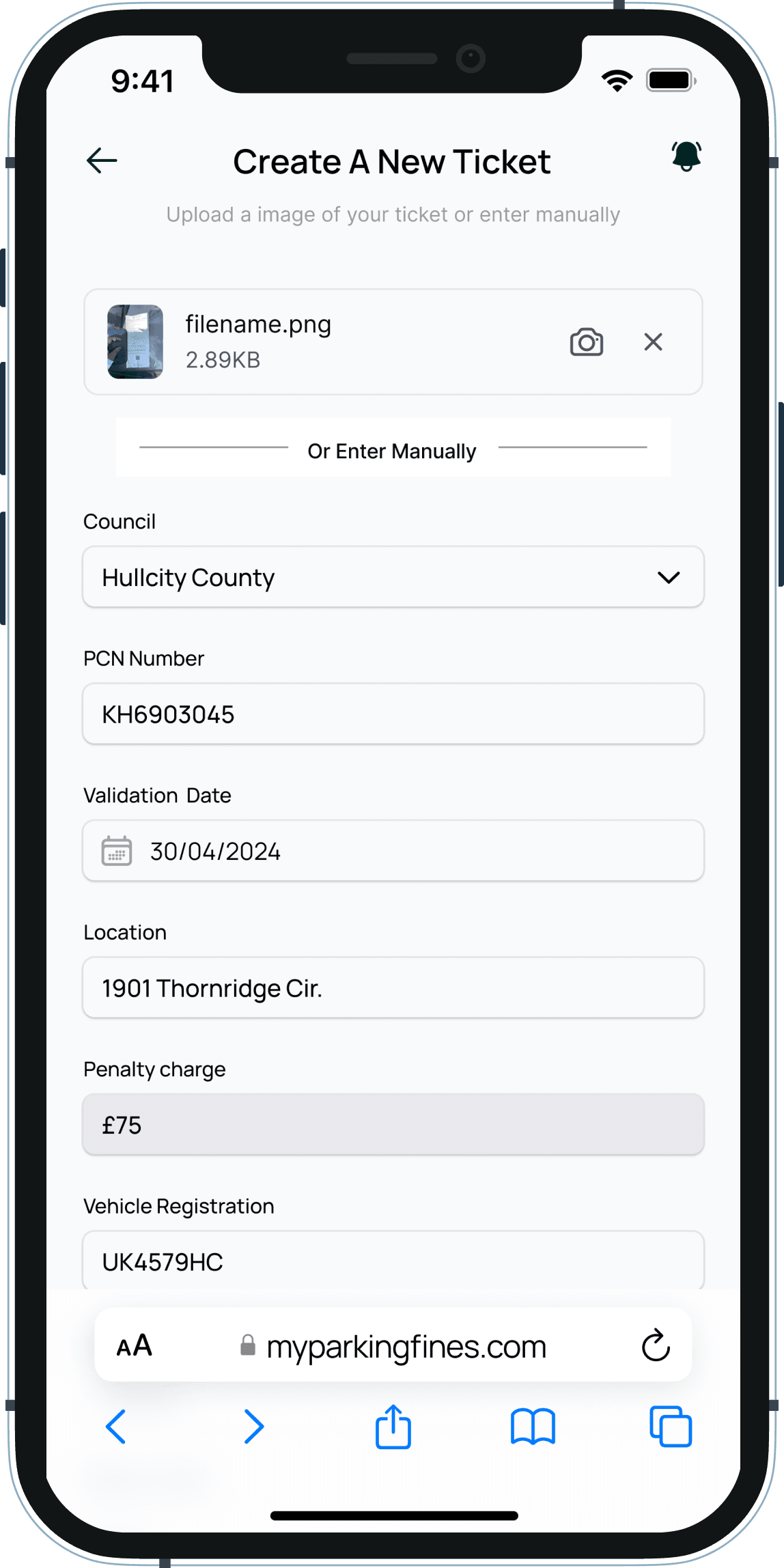Open the AA reader options in Safari
This screenshot has height=1568, width=784.
point(135,1346)
